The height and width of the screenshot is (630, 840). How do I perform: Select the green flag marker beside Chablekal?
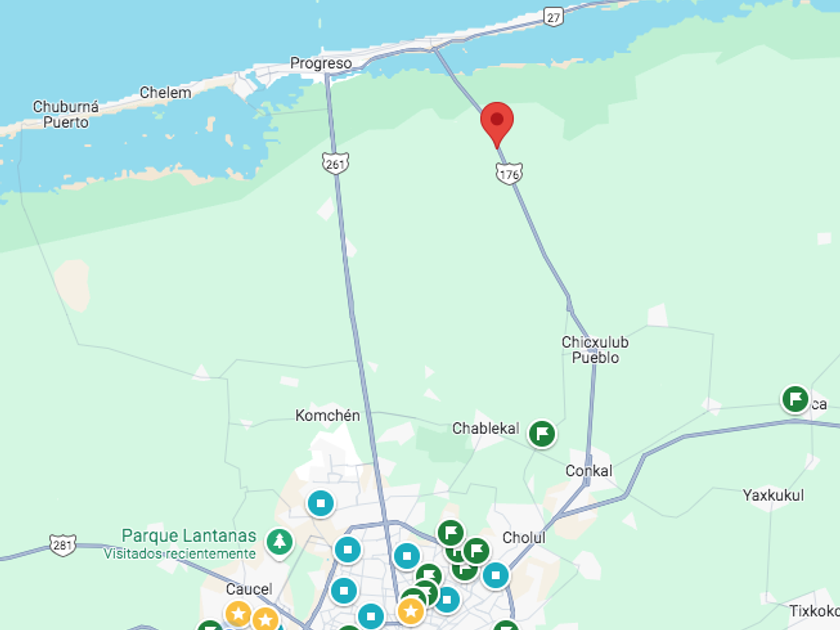[x=542, y=434]
